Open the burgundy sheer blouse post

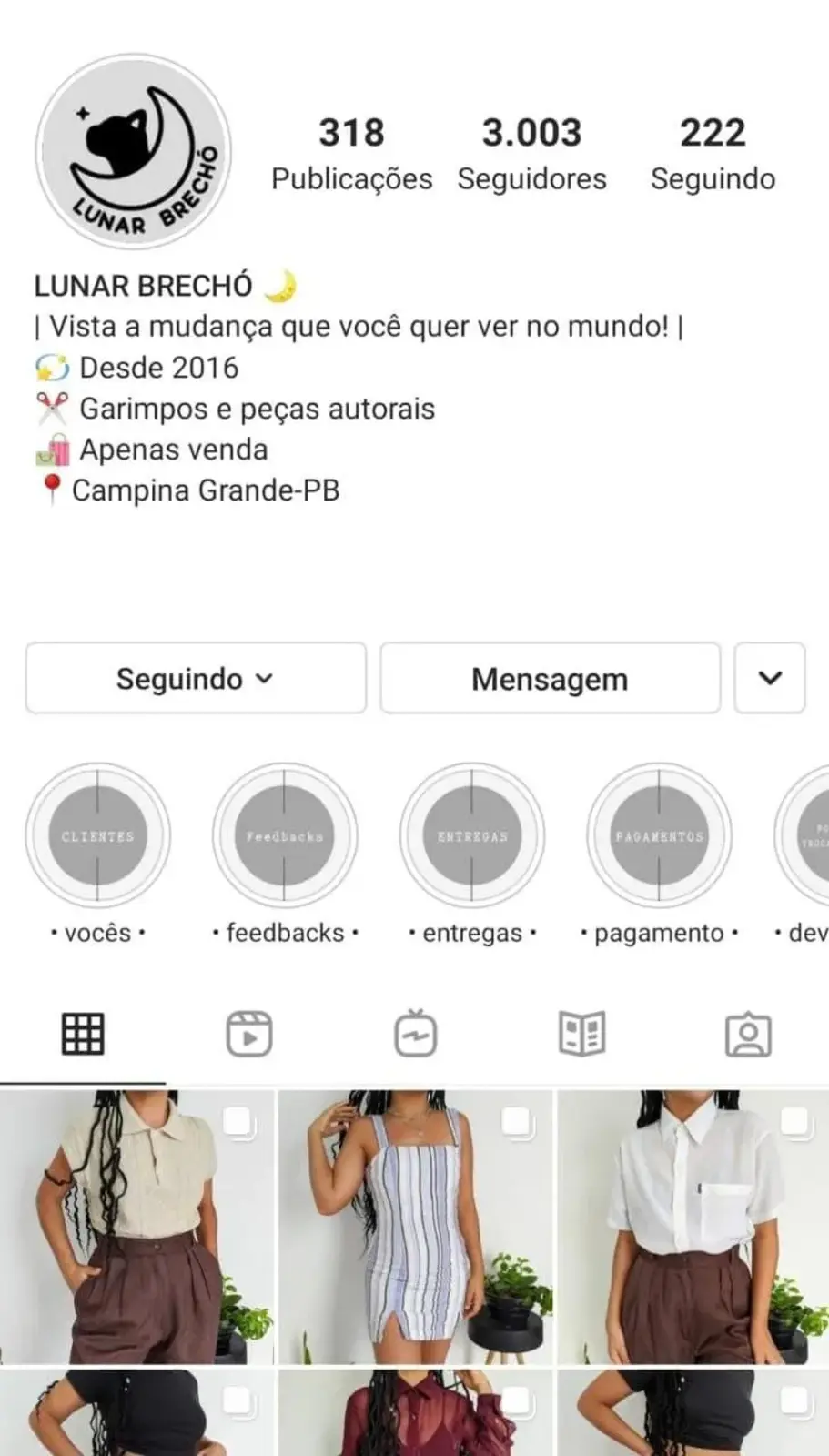click(415, 1413)
